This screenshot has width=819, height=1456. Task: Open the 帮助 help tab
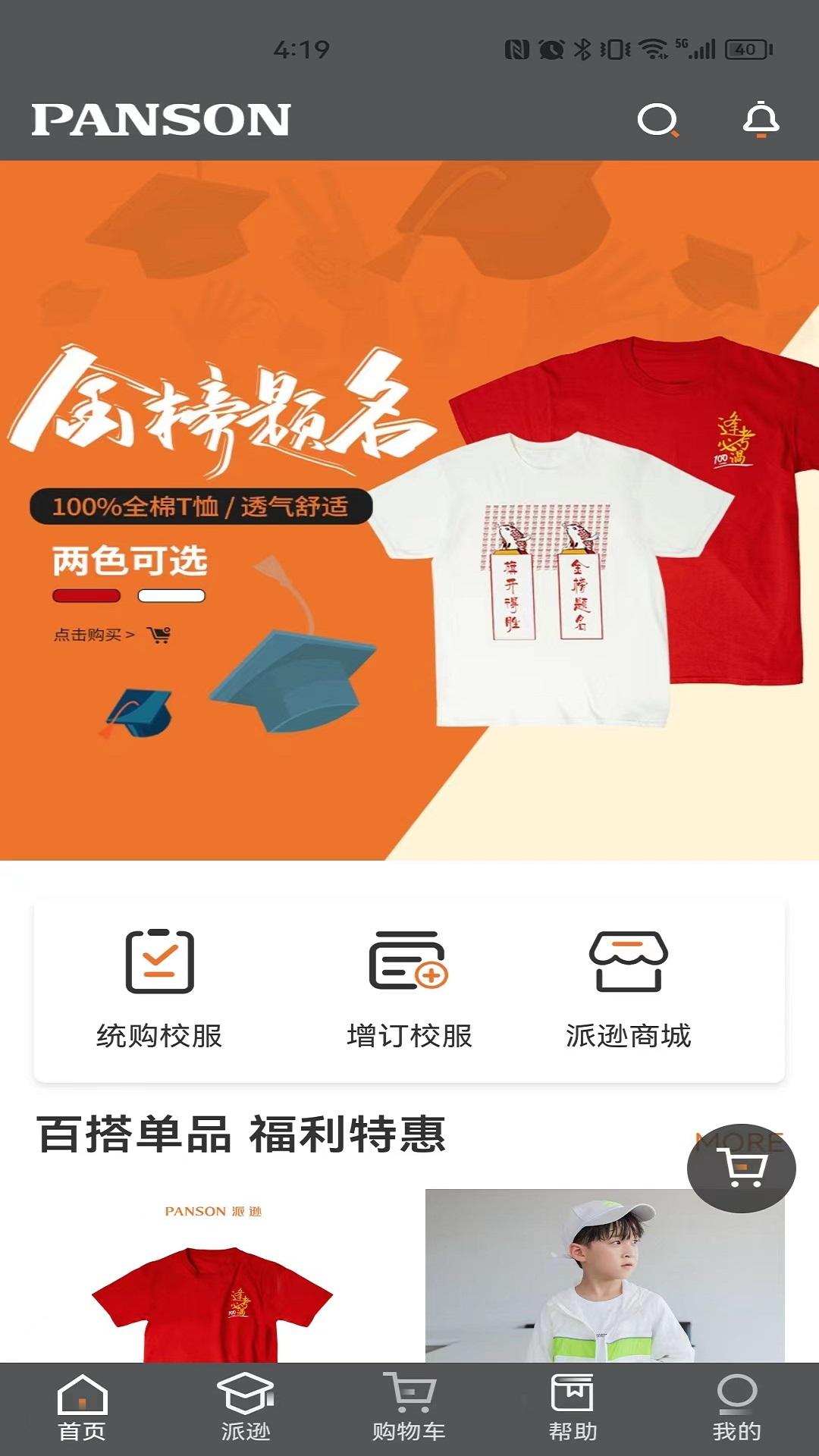coord(573,1408)
